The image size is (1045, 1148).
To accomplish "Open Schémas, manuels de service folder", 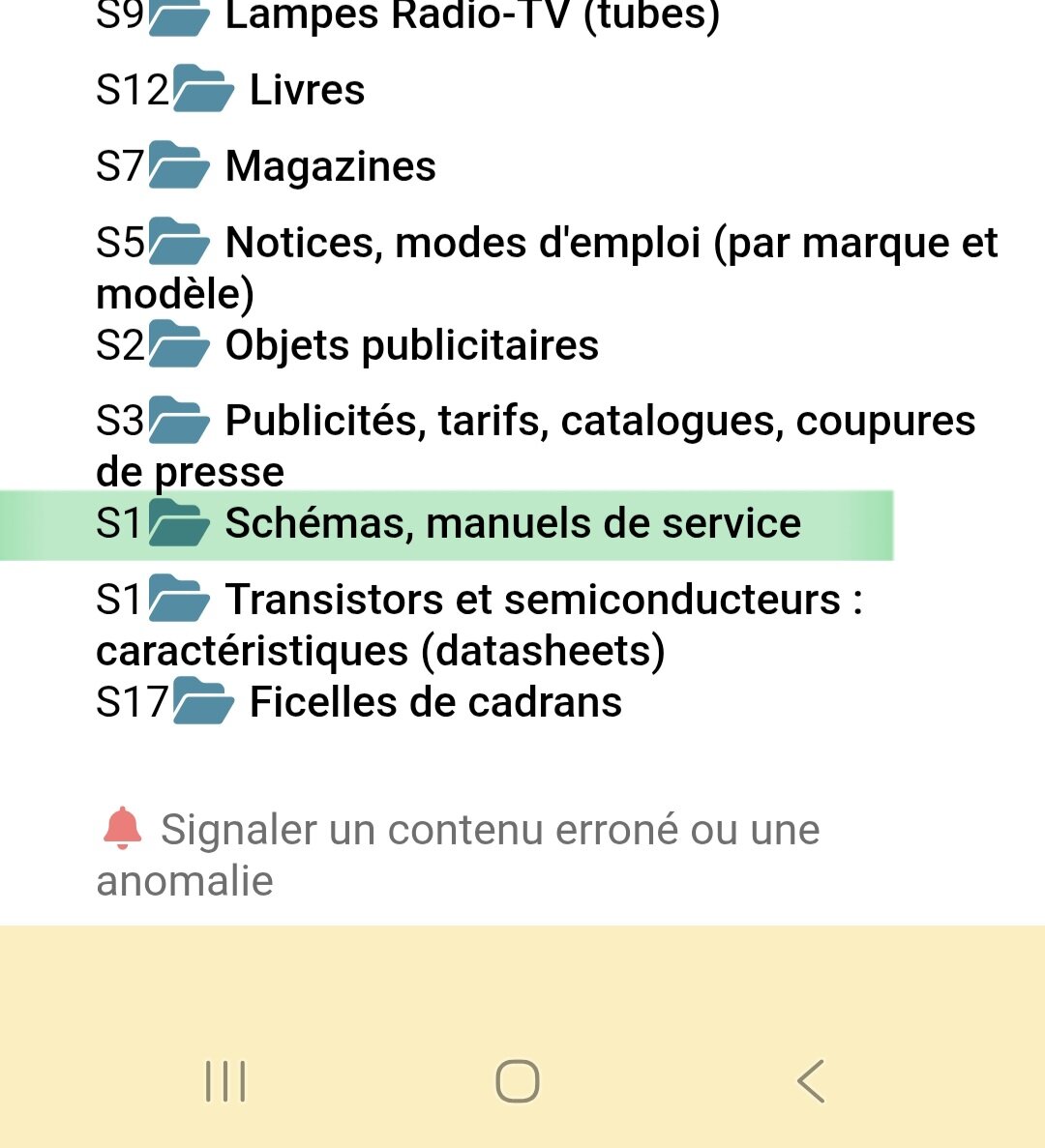I will pos(512,524).
